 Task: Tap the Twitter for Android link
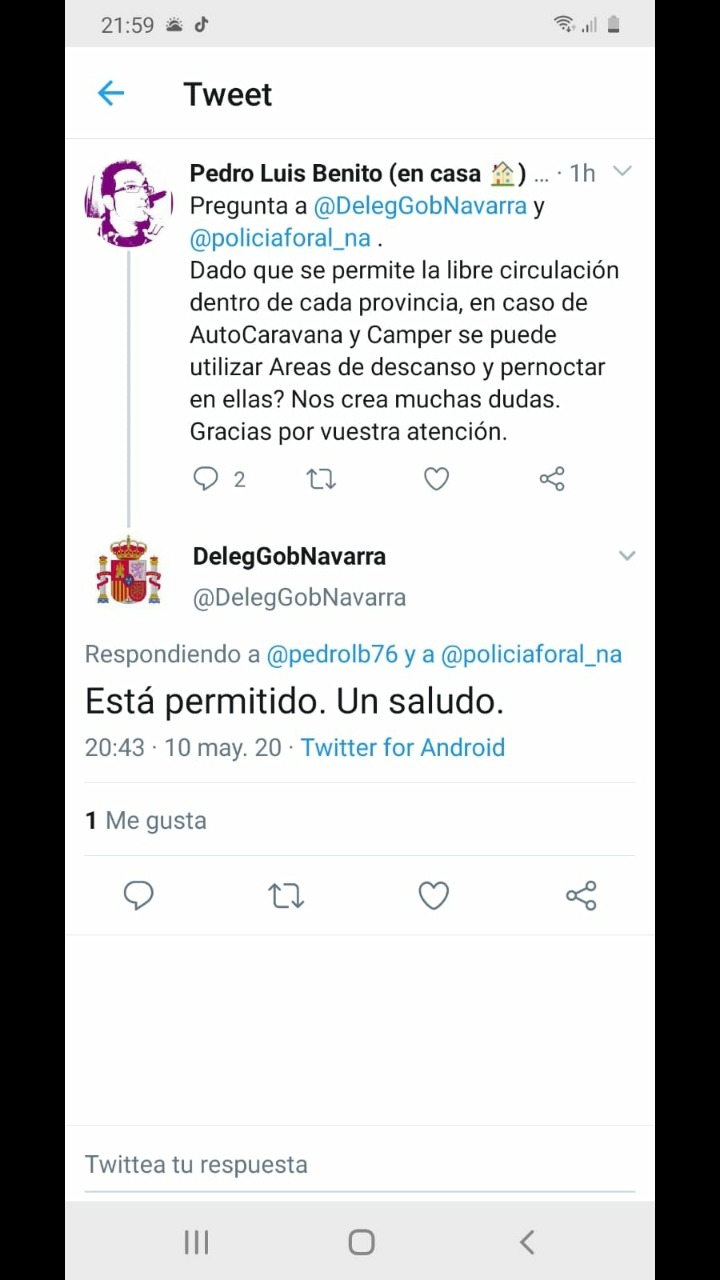(x=402, y=747)
